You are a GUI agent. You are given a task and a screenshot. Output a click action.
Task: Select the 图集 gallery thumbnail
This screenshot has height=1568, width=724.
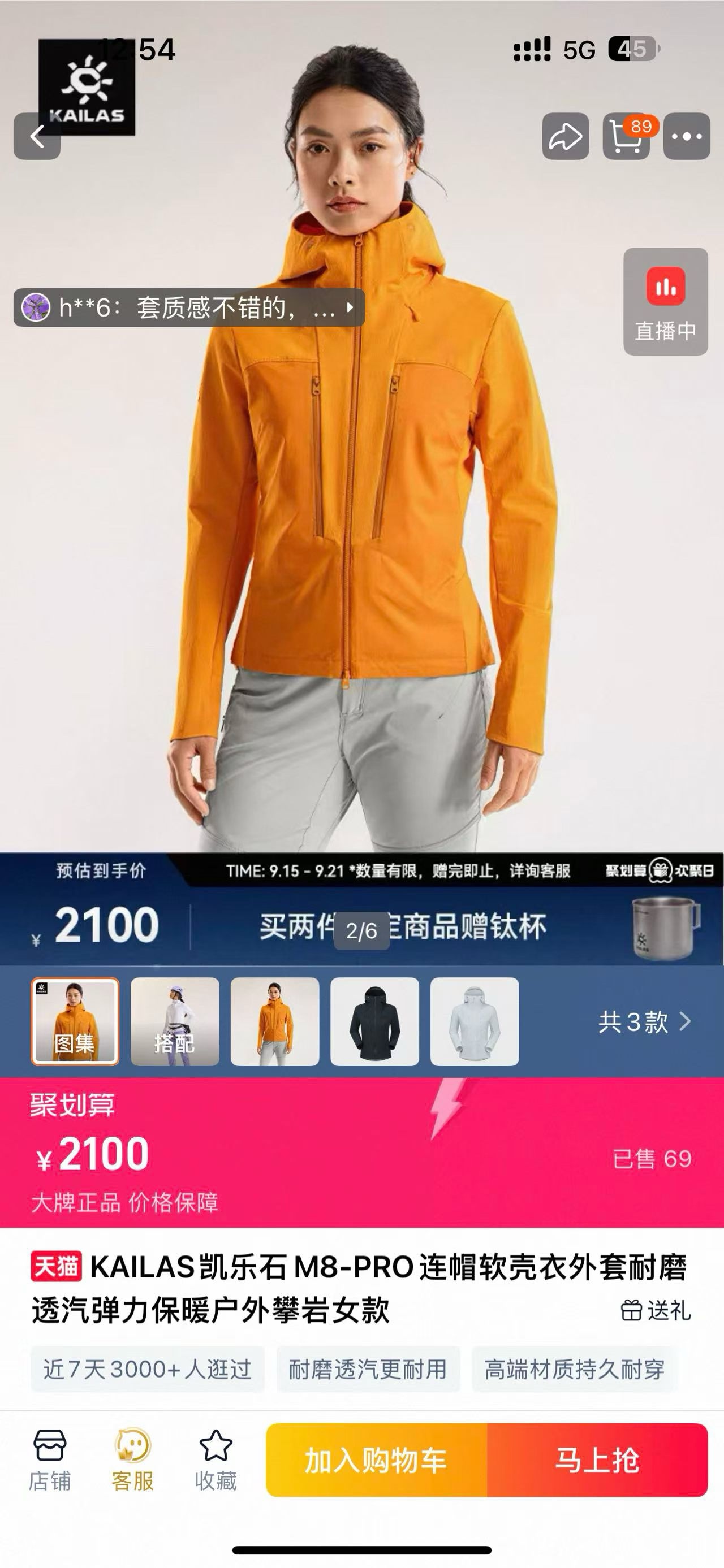coord(75,1021)
